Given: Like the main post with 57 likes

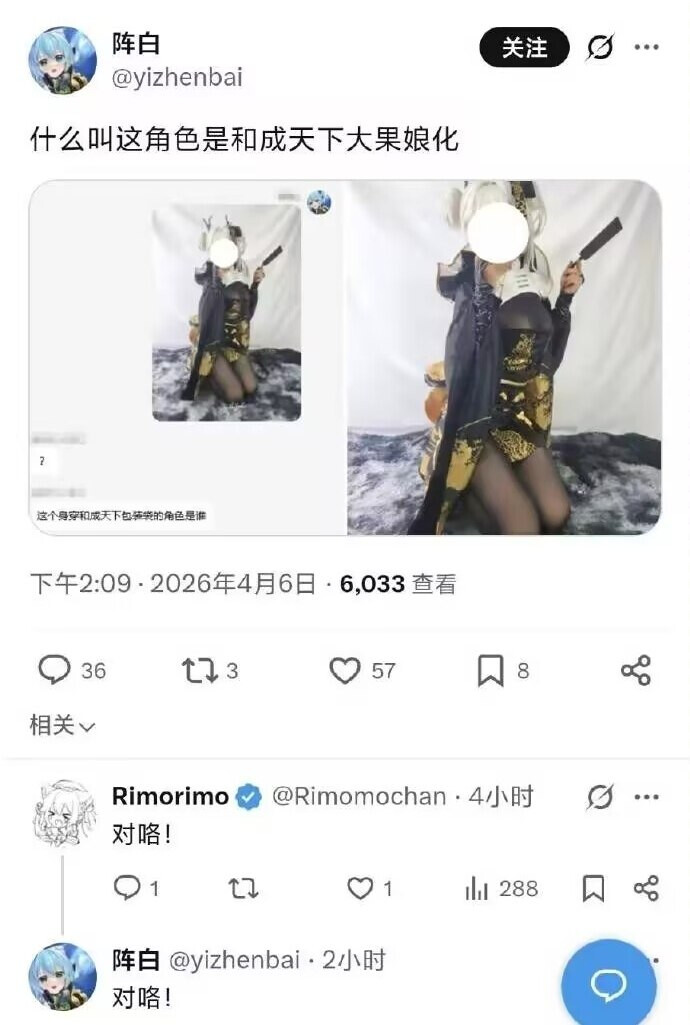Looking at the screenshot, I should point(362,671).
